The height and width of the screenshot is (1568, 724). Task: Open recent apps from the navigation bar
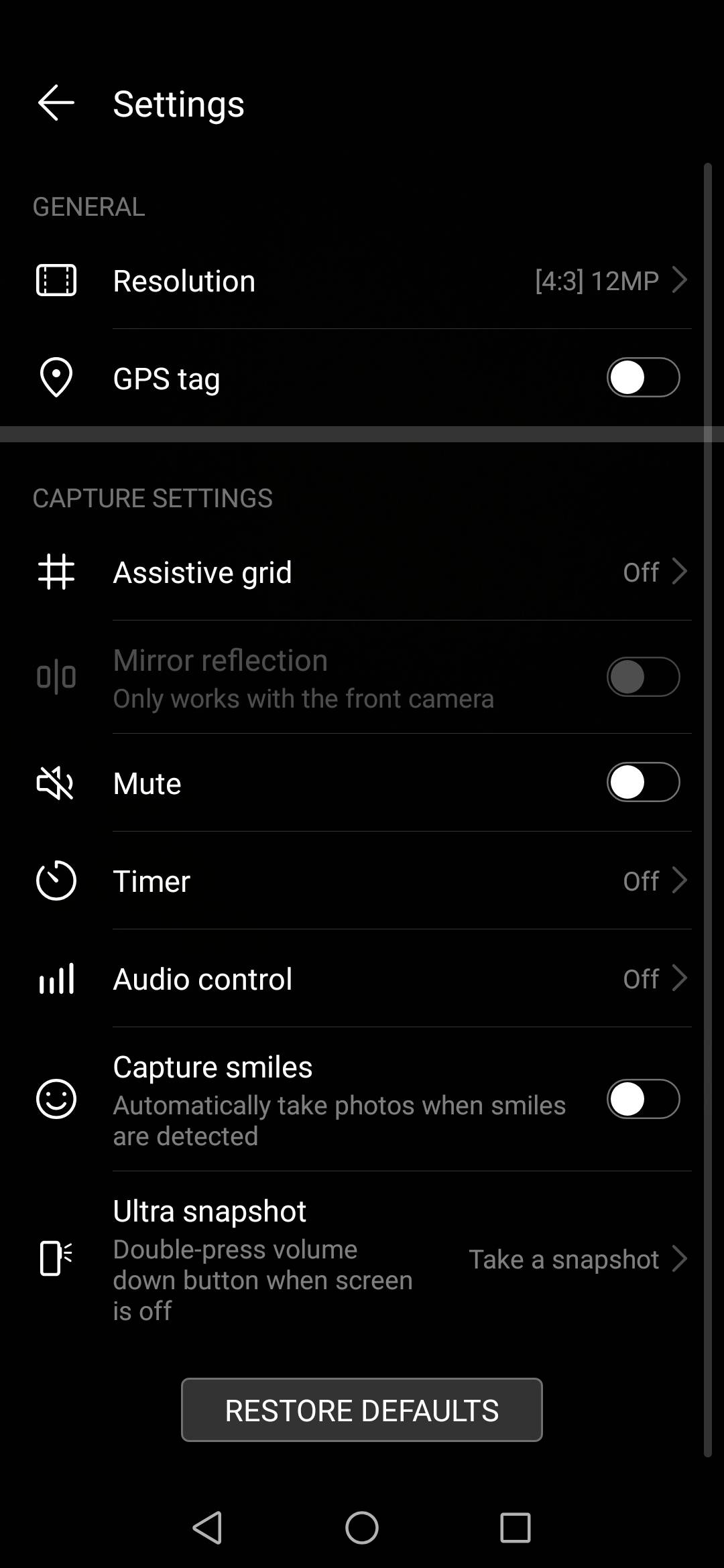(516, 1528)
